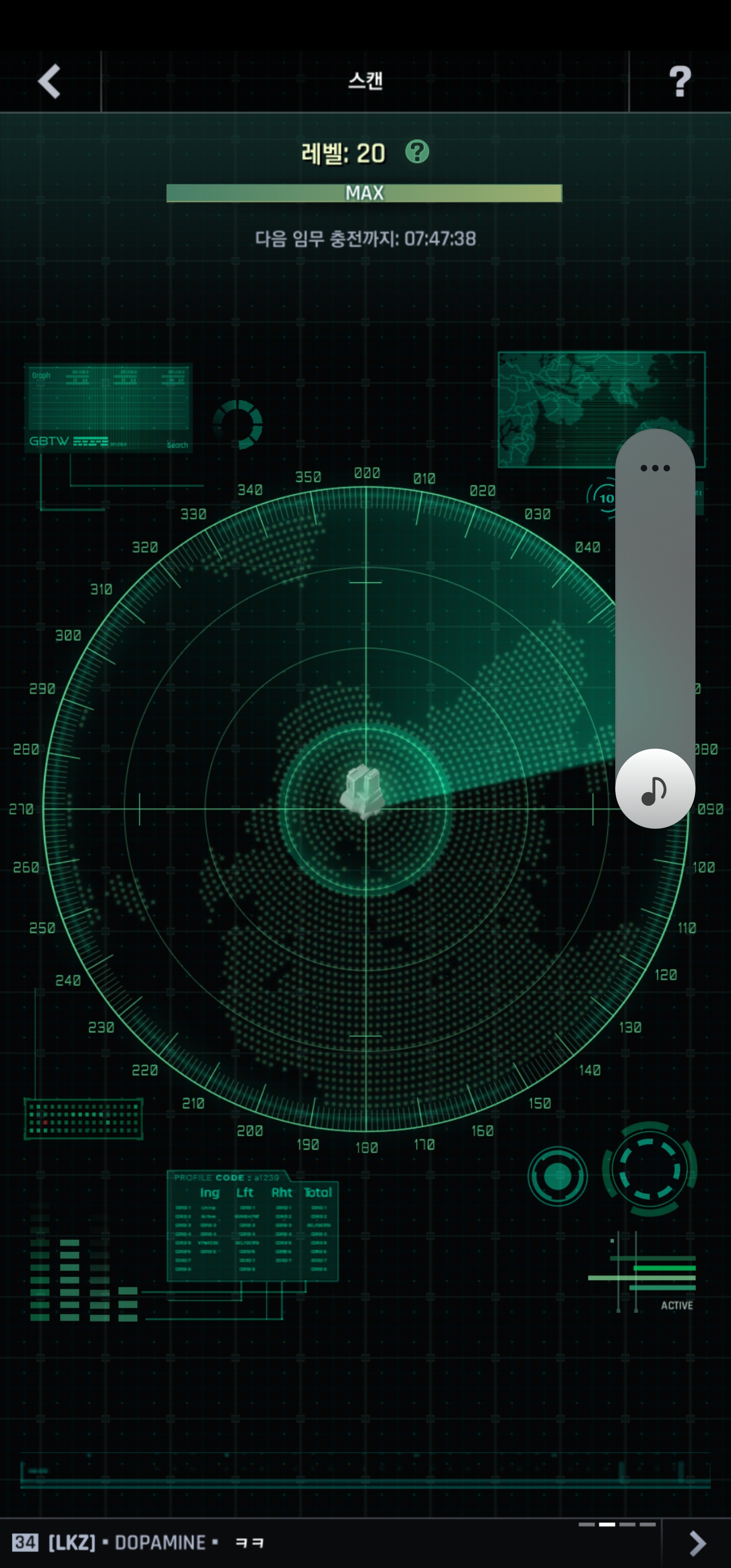Open the help question mark at top right
This screenshot has width=731, height=1568.
pyautogui.click(x=679, y=81)
